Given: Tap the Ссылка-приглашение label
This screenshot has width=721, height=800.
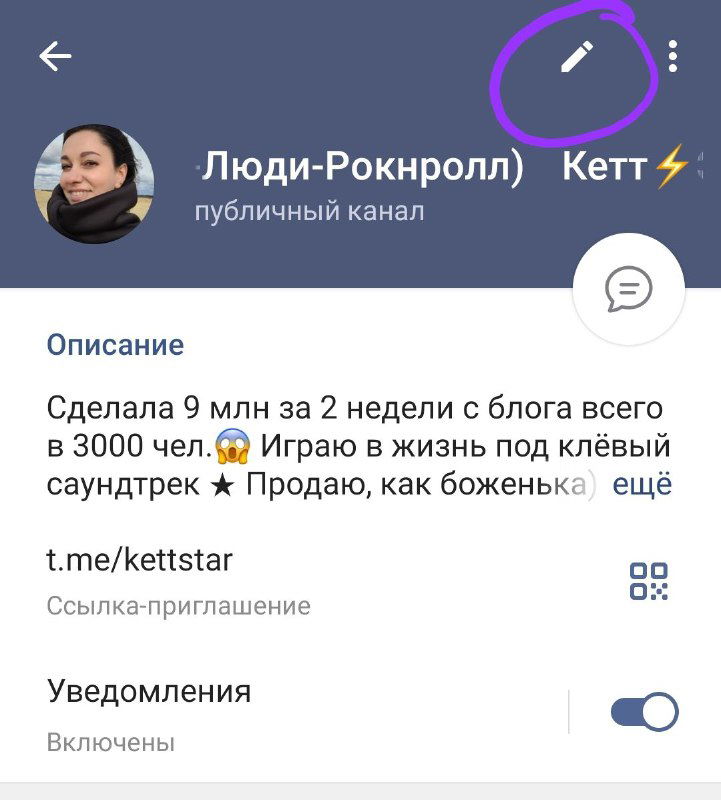Looking at the screenshot, I should pos(178,605).
